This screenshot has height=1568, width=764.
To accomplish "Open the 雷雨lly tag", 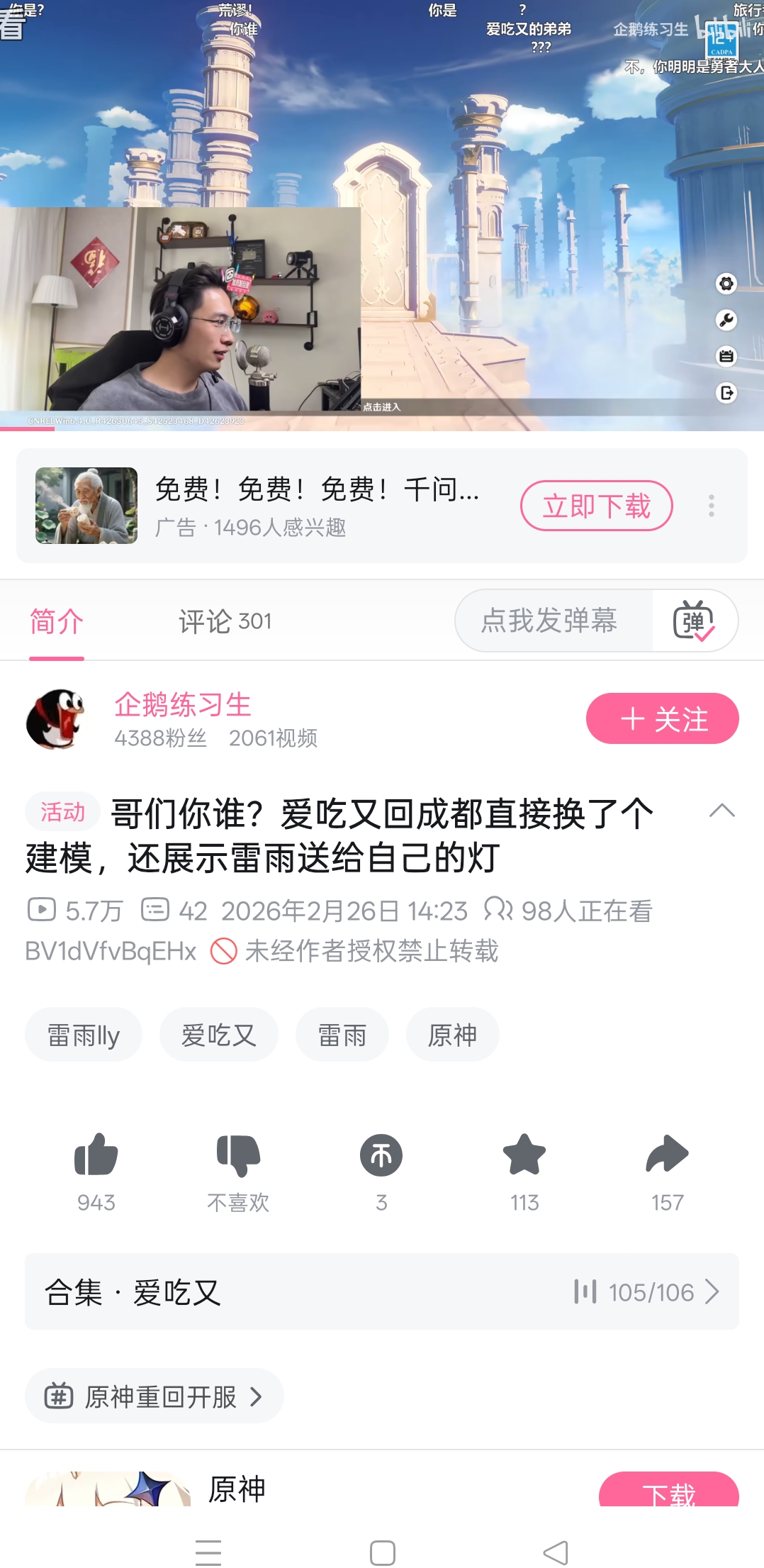I will (84, 1035).
